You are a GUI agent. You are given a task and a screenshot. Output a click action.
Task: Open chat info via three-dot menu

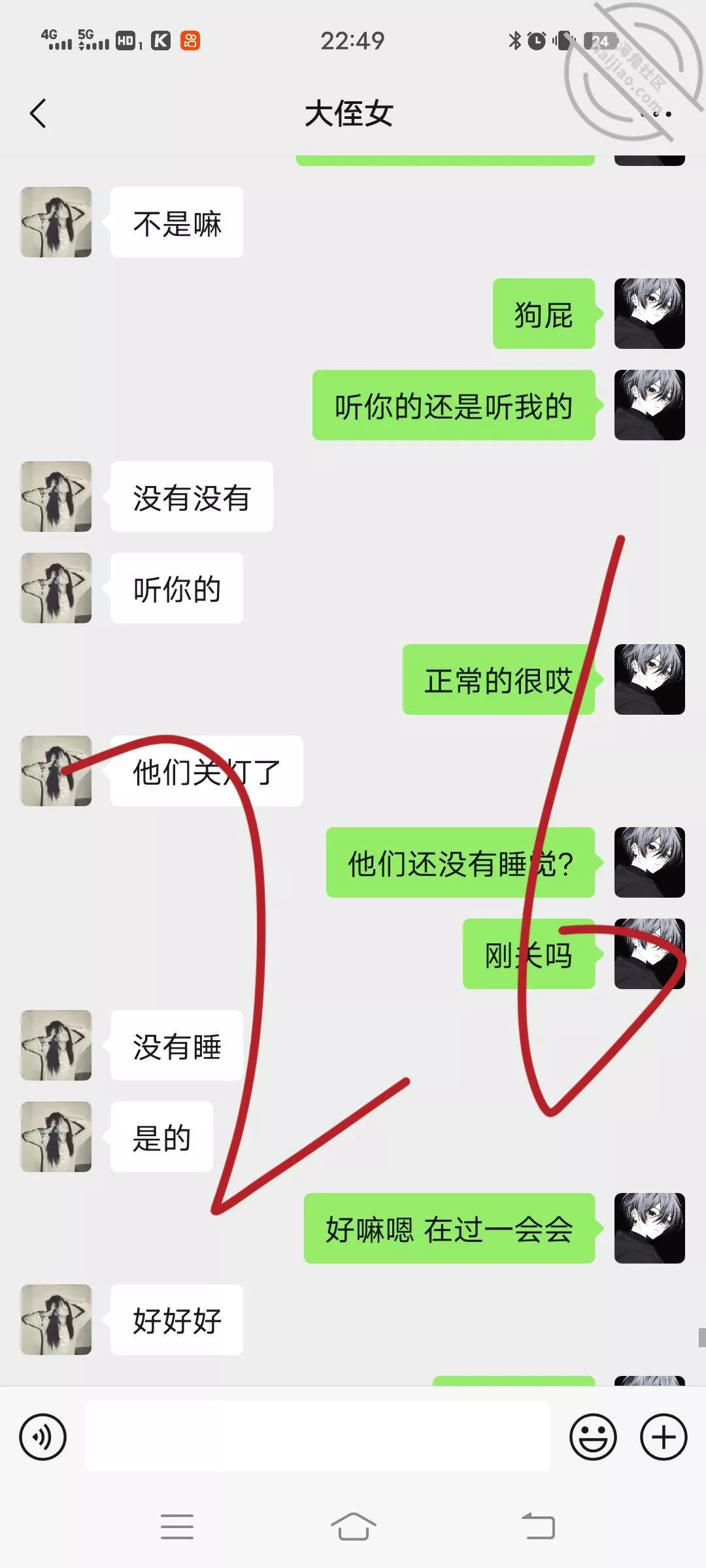(656, 114)
